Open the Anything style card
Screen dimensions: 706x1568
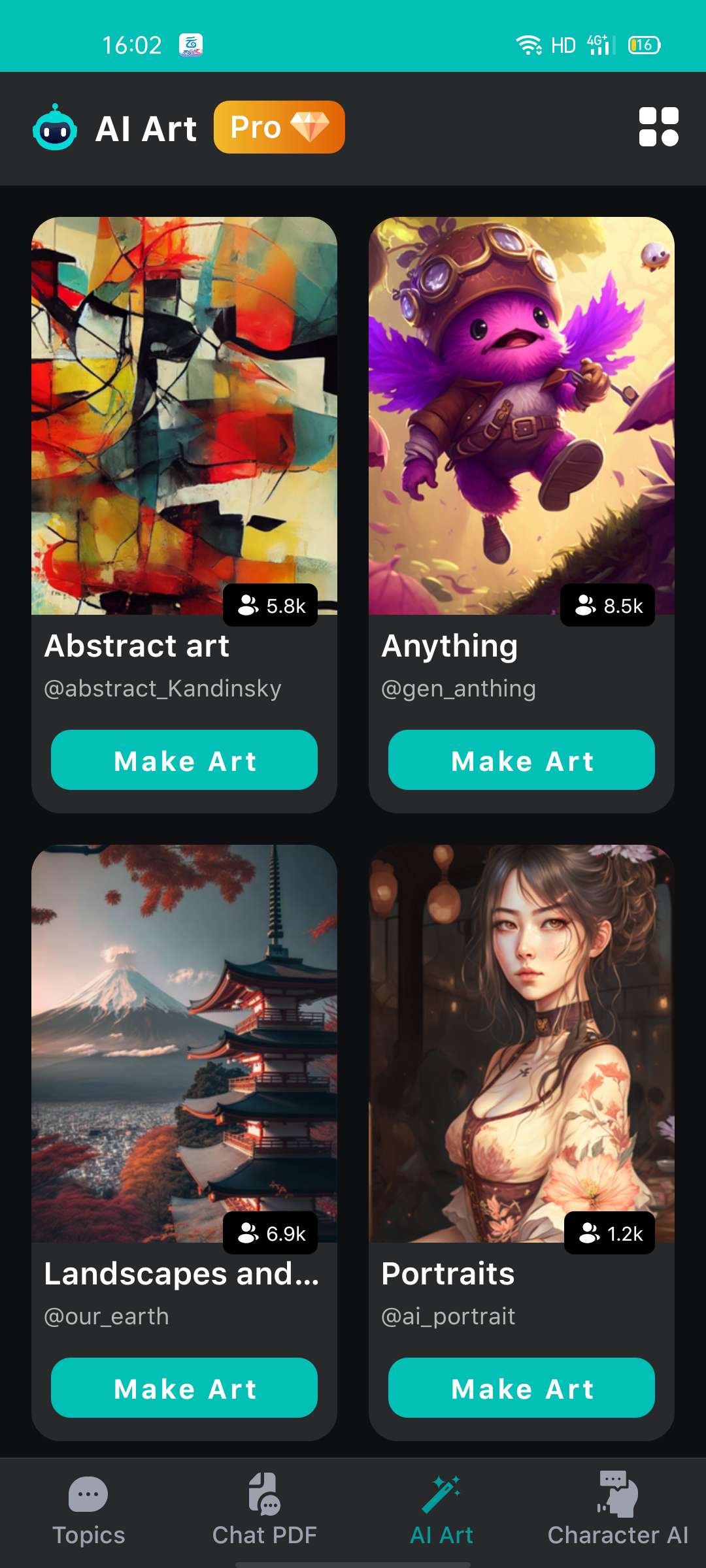point(522,418)
